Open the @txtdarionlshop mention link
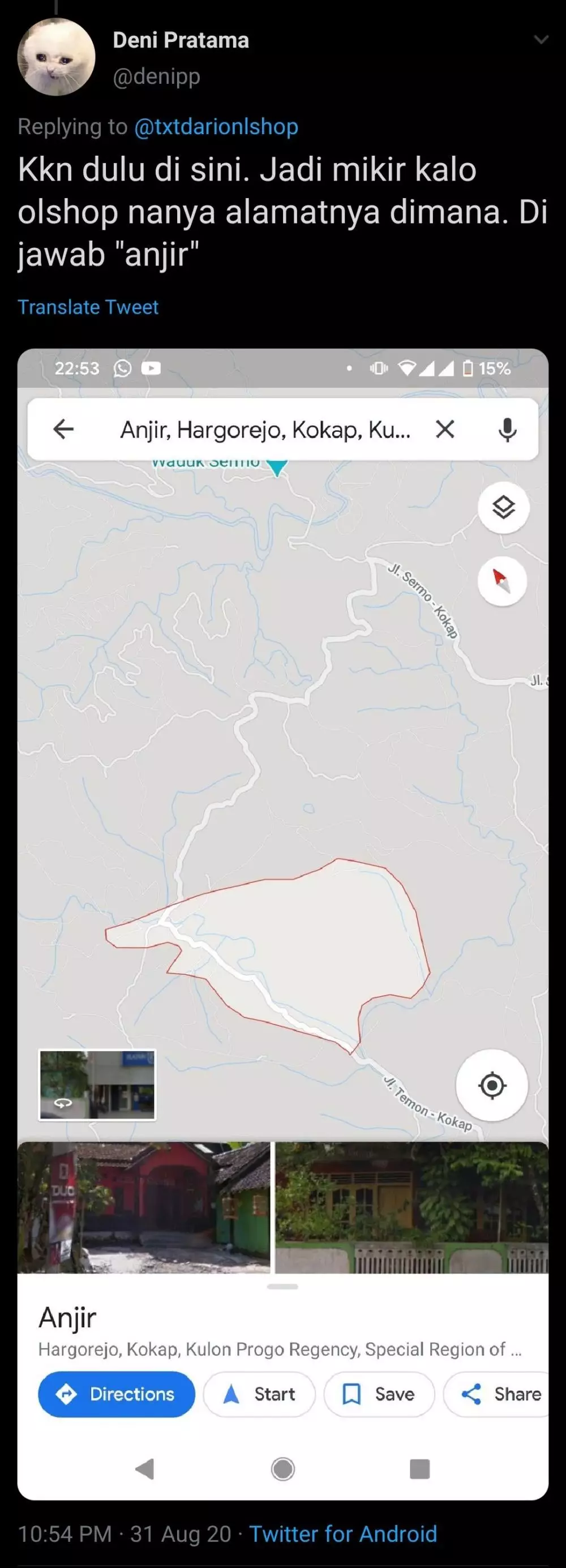The image size is (566, 1568). [216, 127]
